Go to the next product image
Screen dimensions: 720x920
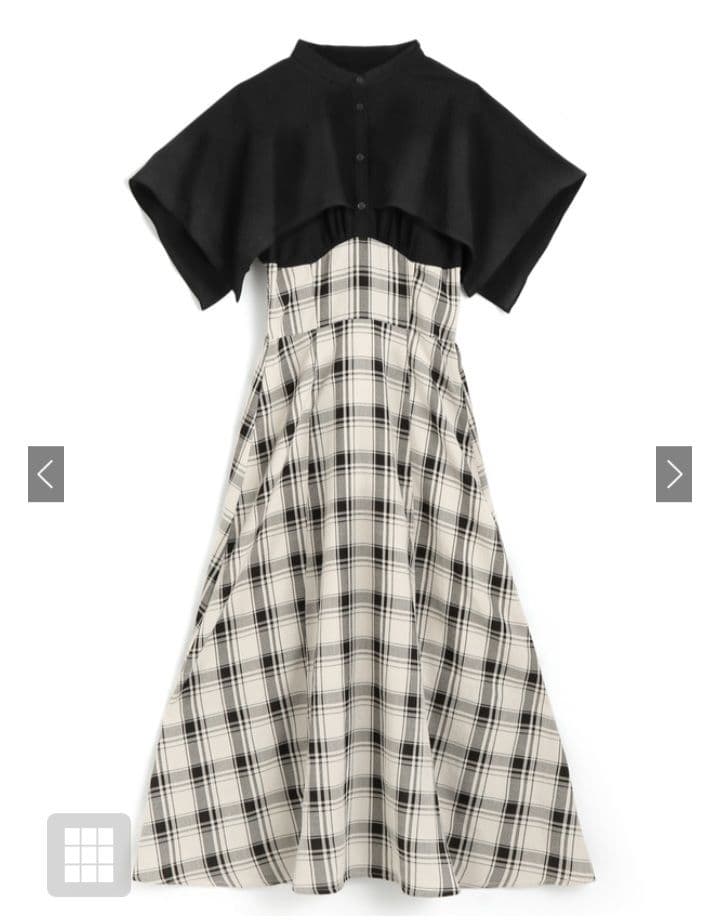[x=674, y=474]
